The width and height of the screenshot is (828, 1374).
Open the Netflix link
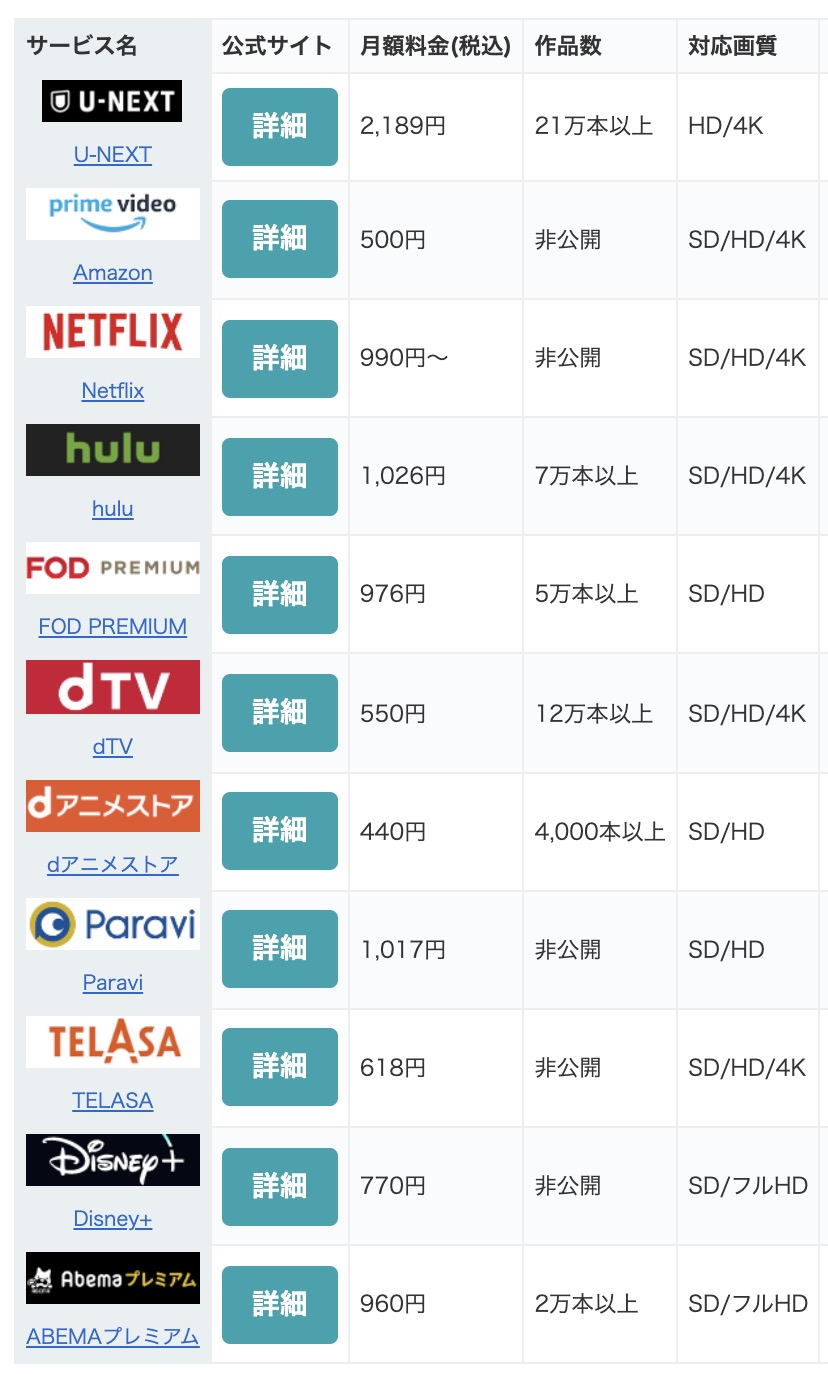113,391
